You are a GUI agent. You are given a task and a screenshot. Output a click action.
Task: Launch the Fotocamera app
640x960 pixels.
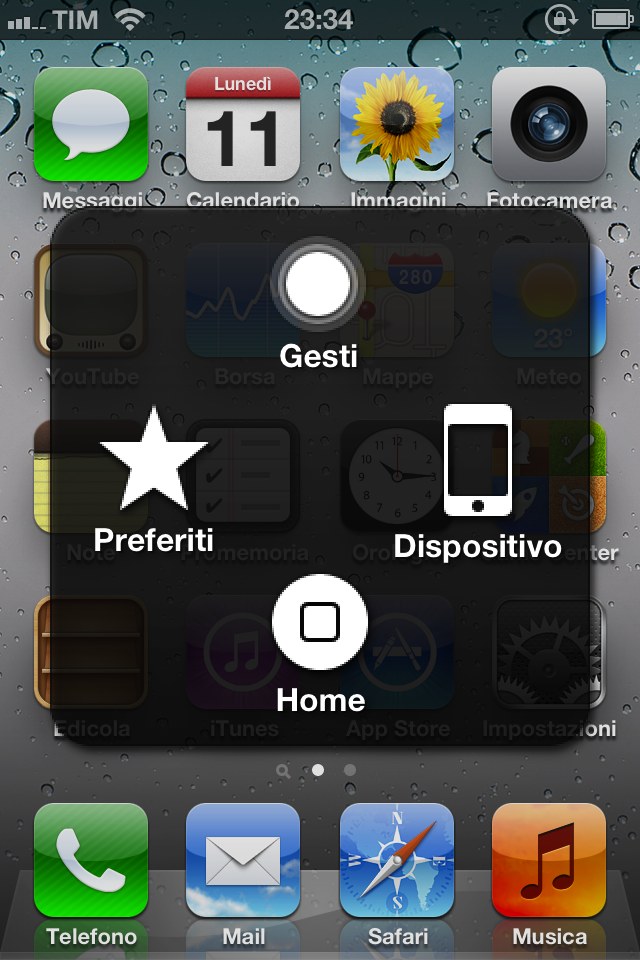tap(549, 124)
